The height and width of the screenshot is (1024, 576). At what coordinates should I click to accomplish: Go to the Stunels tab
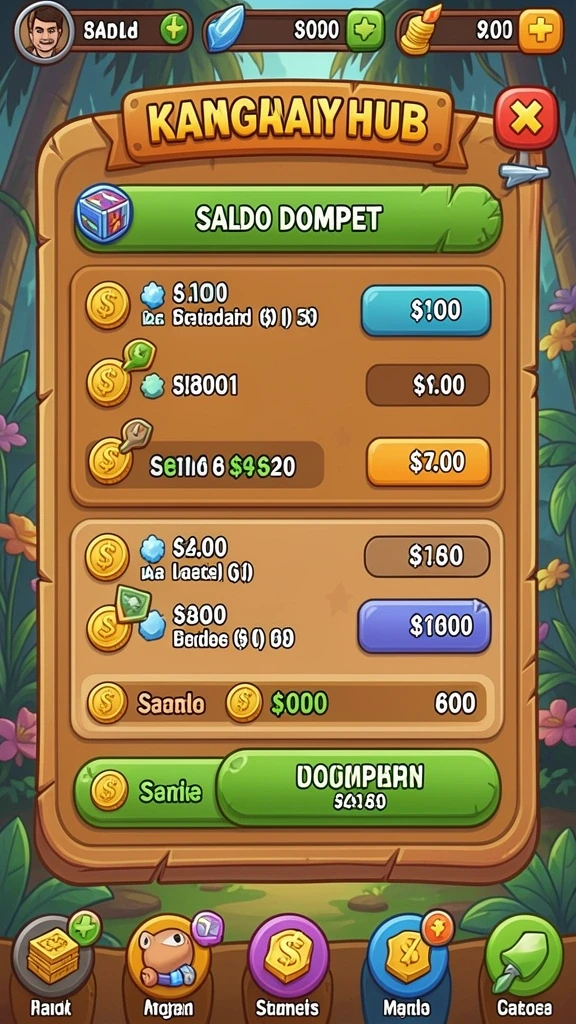tap(288, 967)
